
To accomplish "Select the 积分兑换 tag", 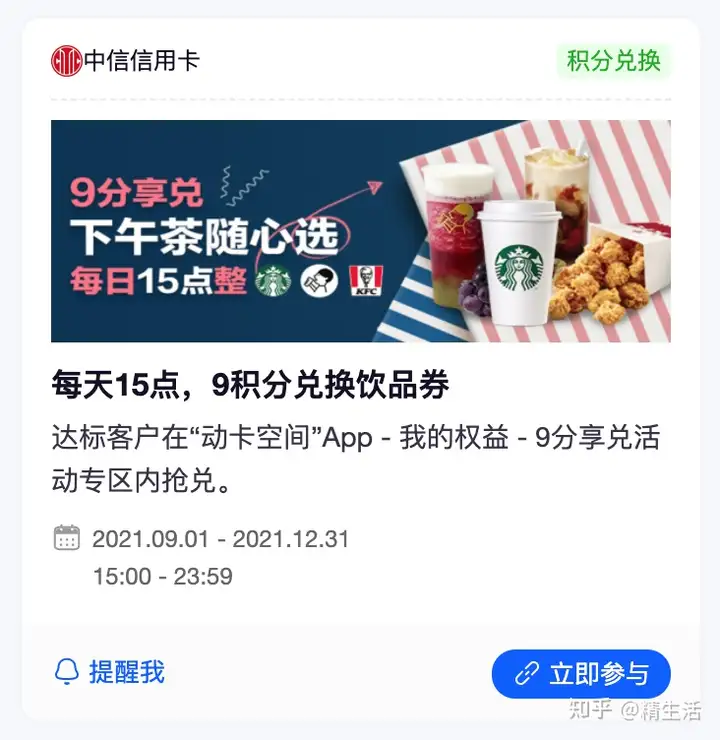I will point(613,61).
